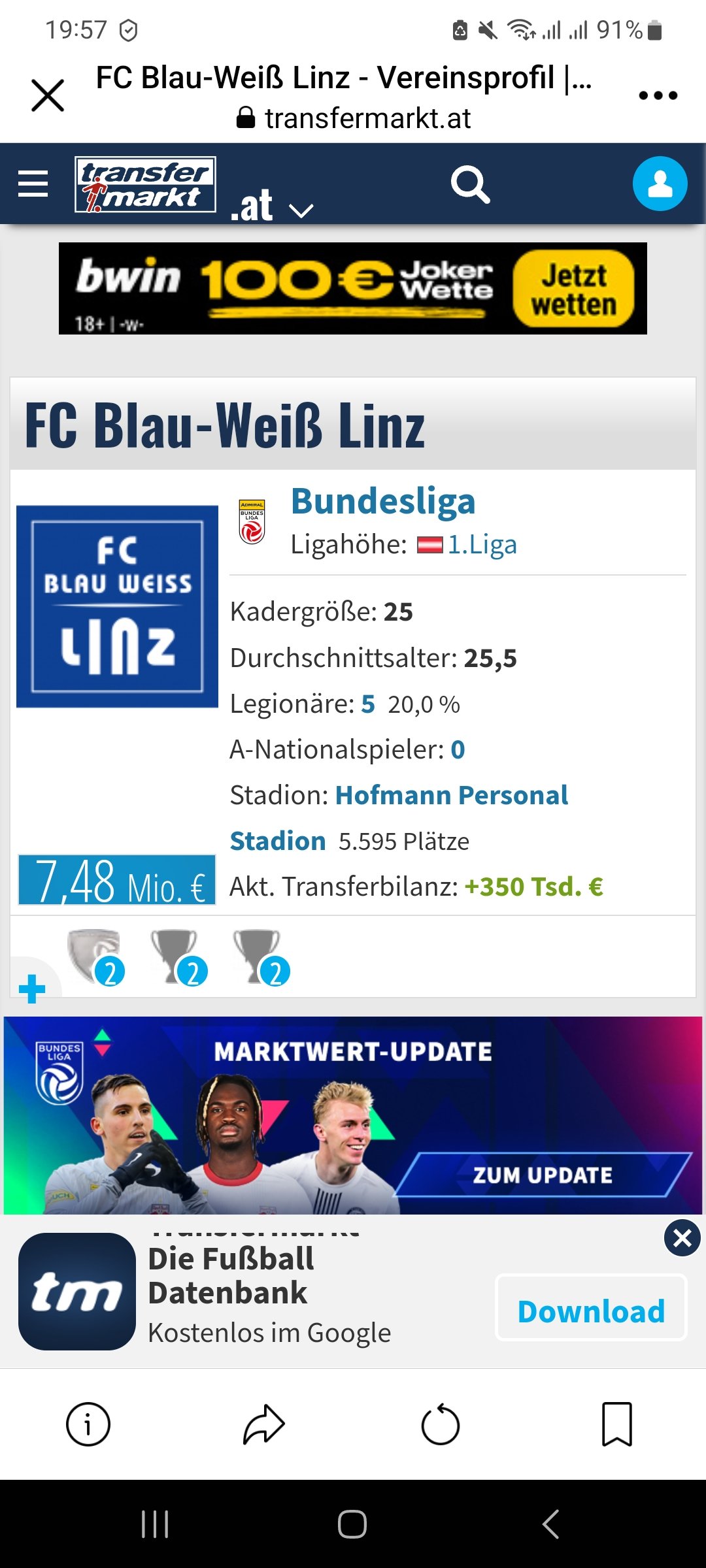Open the browser overflow menu
Image resolution: width=706 pixels, height=1568 pixels.
click(658, 95)
